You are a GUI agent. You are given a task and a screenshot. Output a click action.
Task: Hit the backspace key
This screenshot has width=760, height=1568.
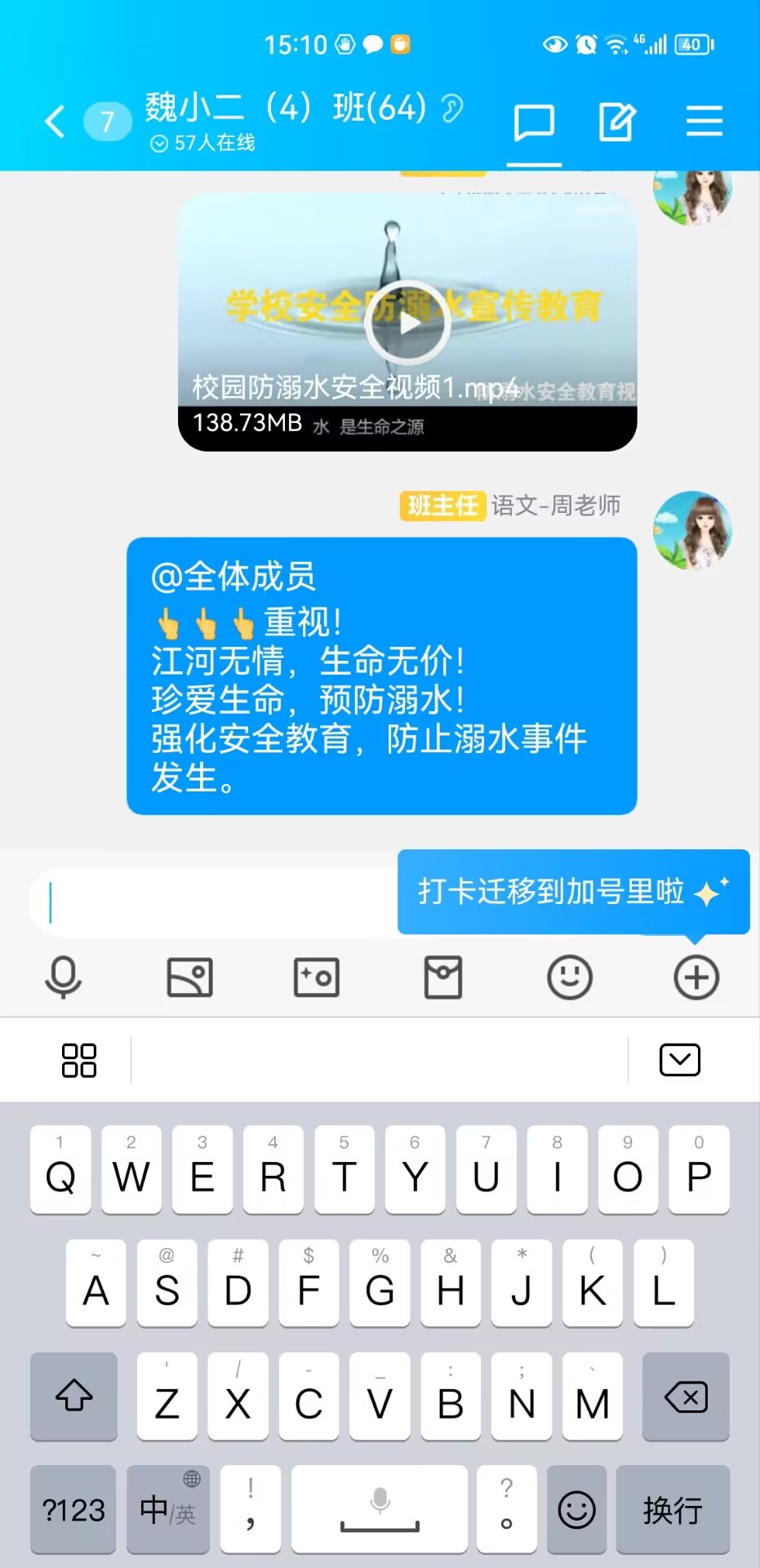(686, 1396)
